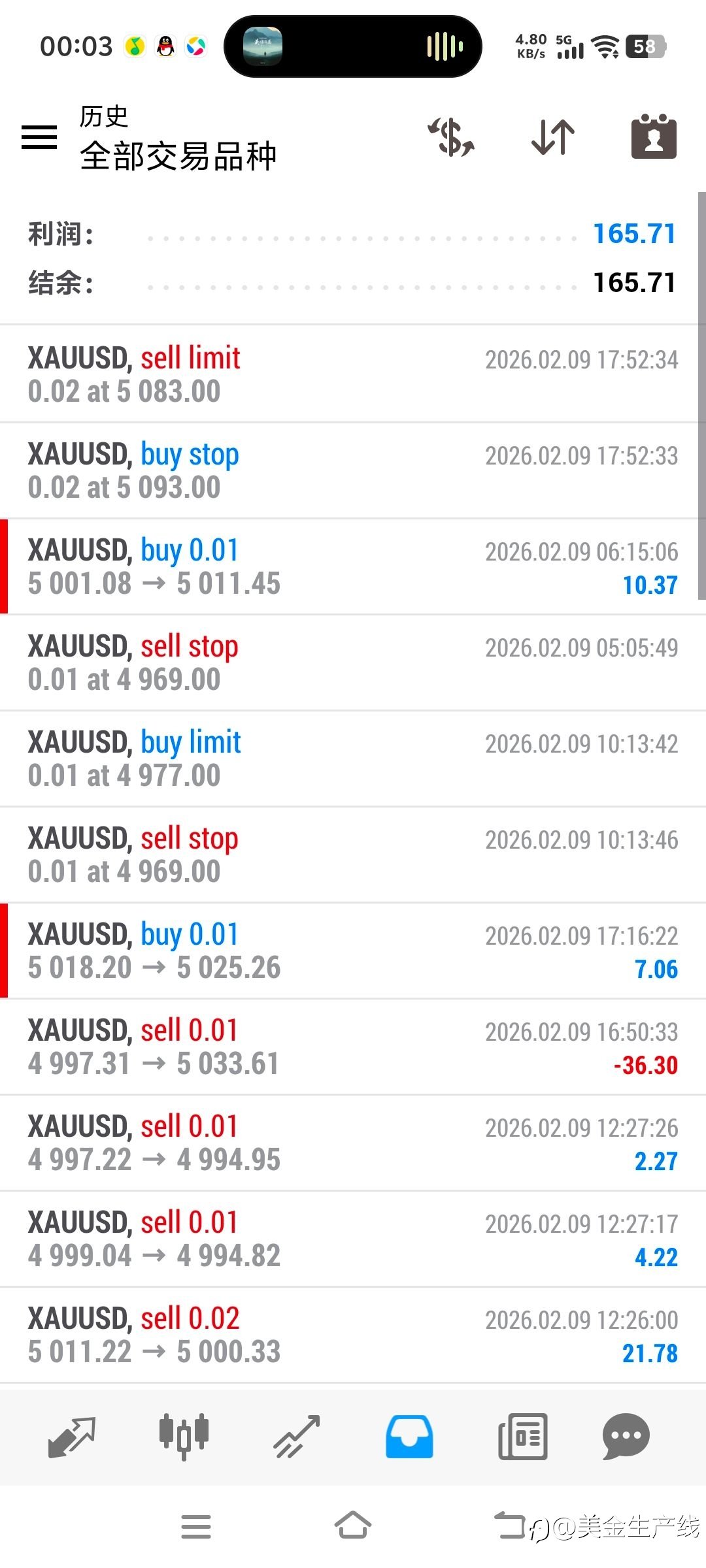Open the sell 0.02 trade with 21.78 profit
The width and height of the screenshot is (706, 1568).
tap(353, 1335)
